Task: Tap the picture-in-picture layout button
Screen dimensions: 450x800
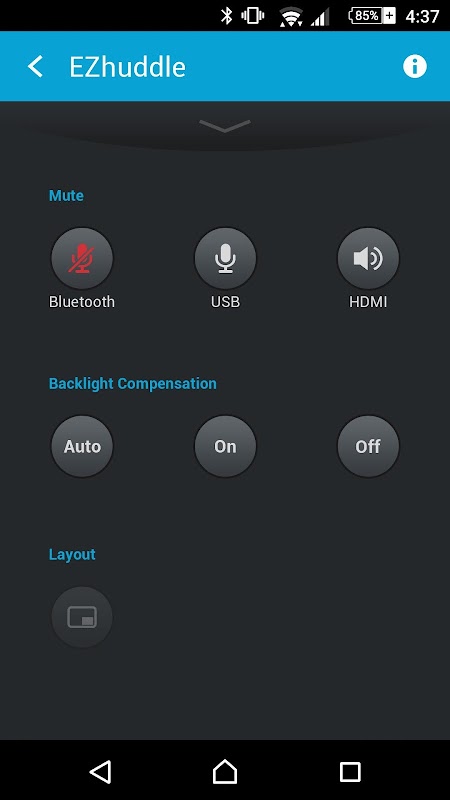Action: click(x=82, y=617)
